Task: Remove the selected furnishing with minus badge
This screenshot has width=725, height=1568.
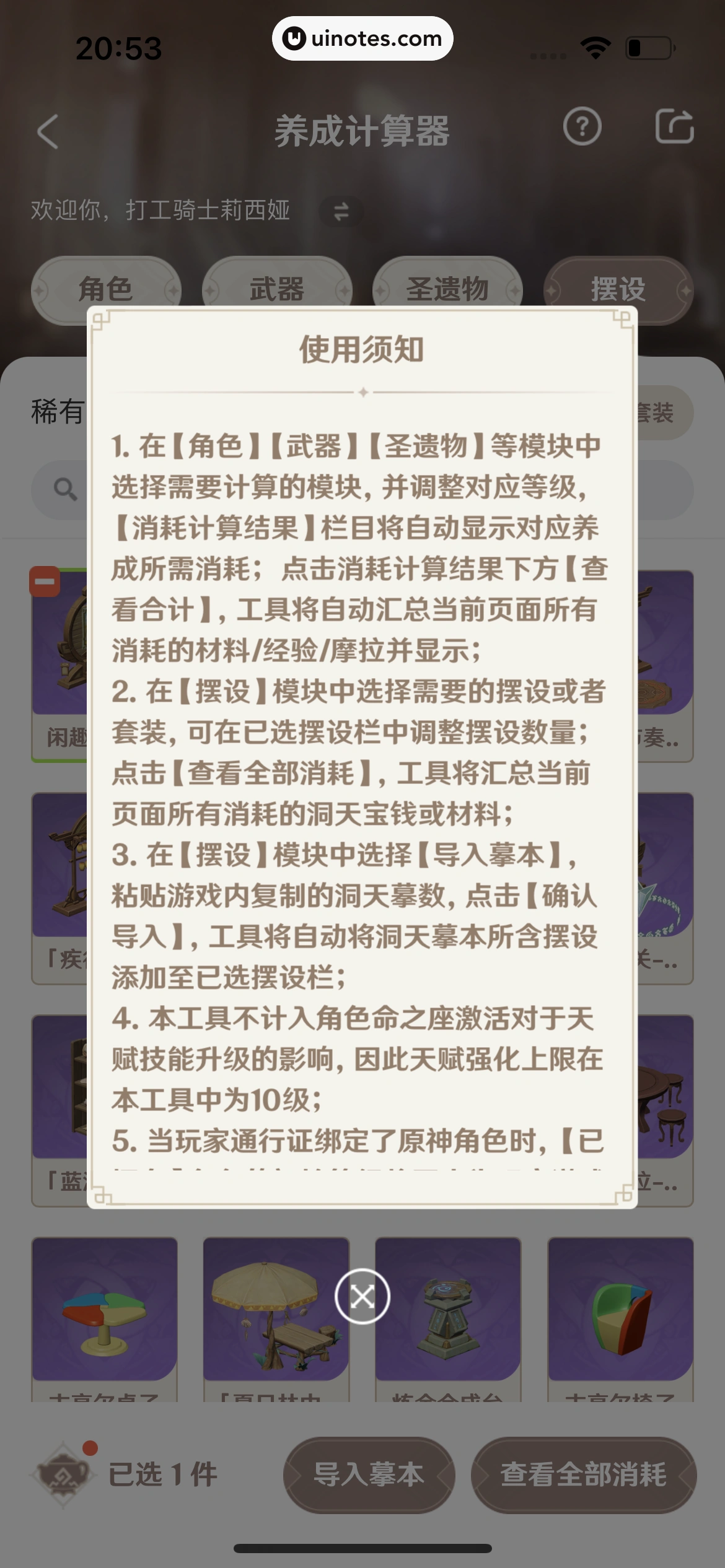Action: click(x=45, y=582)
